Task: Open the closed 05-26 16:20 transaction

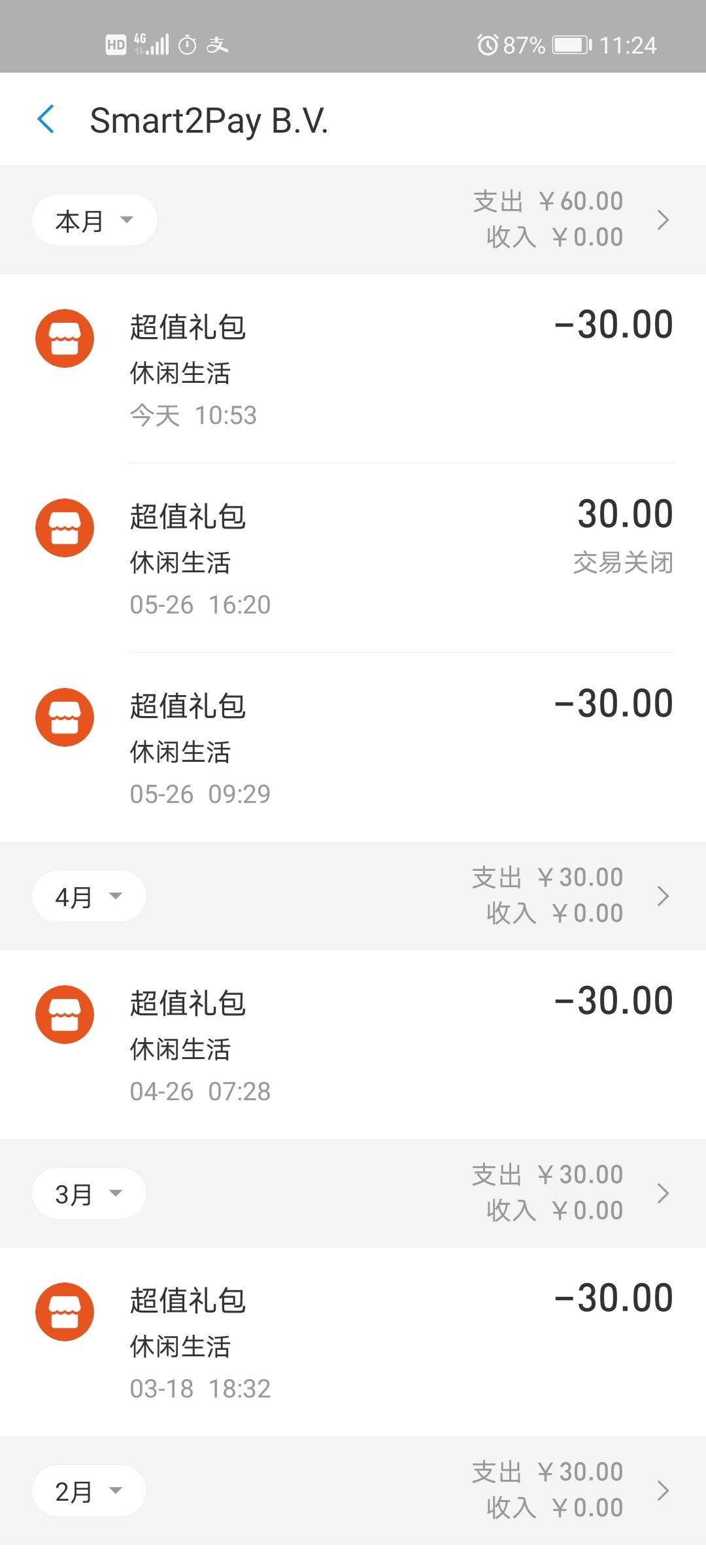Action: 353,558
